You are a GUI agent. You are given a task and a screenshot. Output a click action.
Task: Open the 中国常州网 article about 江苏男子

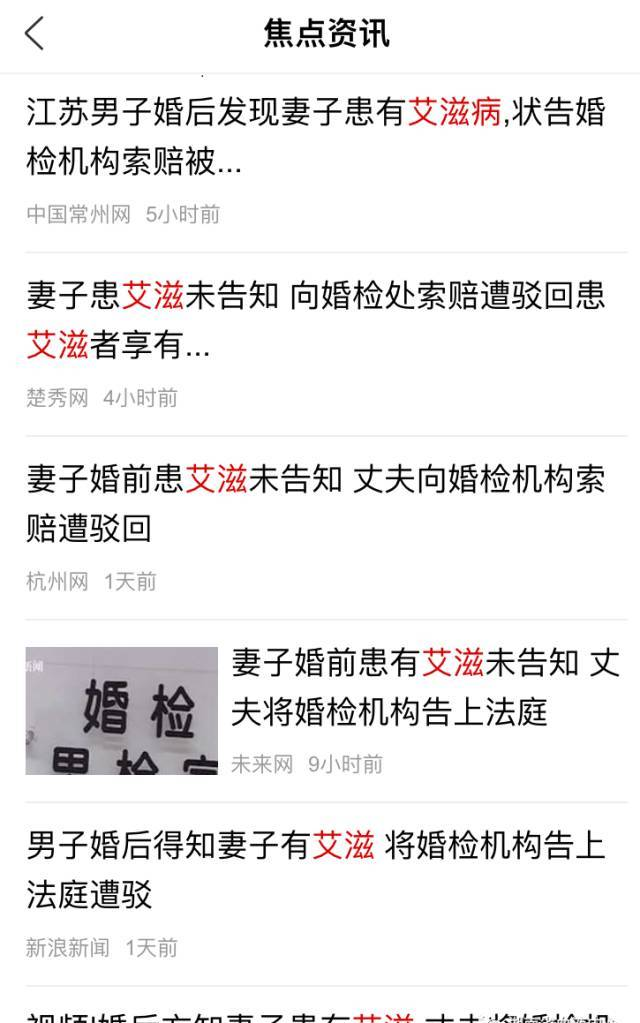(x=316, y=137)
